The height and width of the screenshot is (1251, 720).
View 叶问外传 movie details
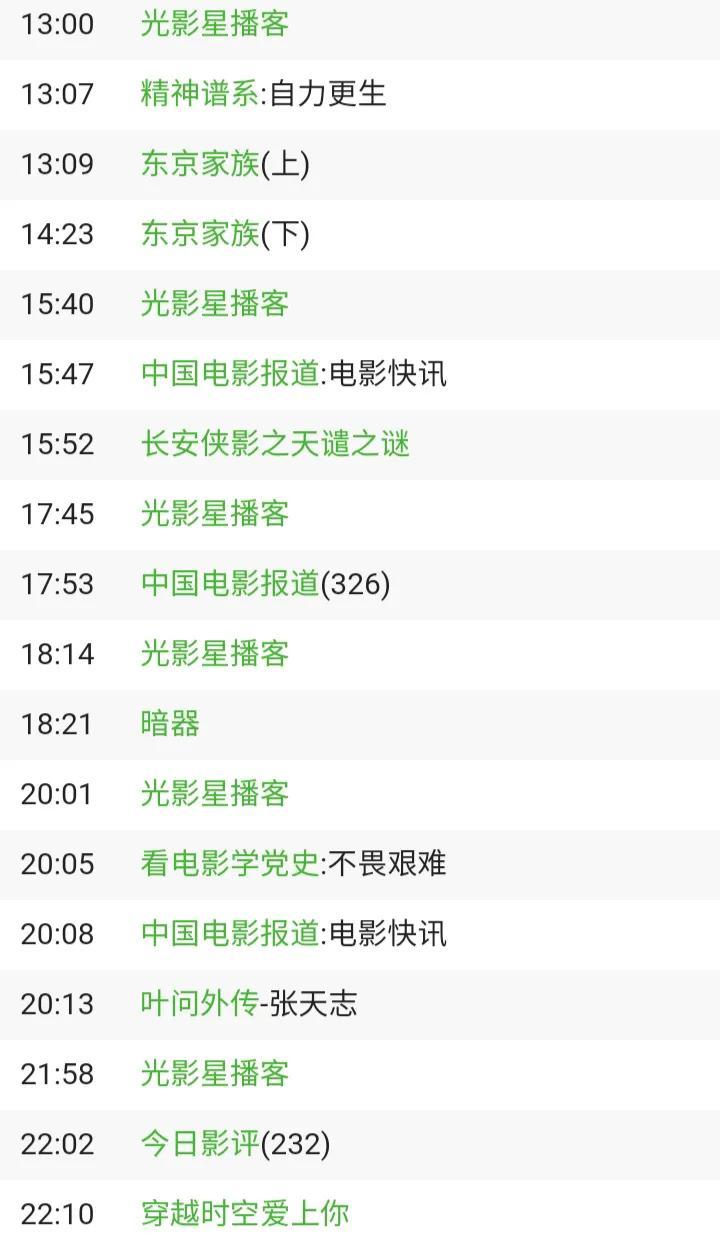(200, 1004)
